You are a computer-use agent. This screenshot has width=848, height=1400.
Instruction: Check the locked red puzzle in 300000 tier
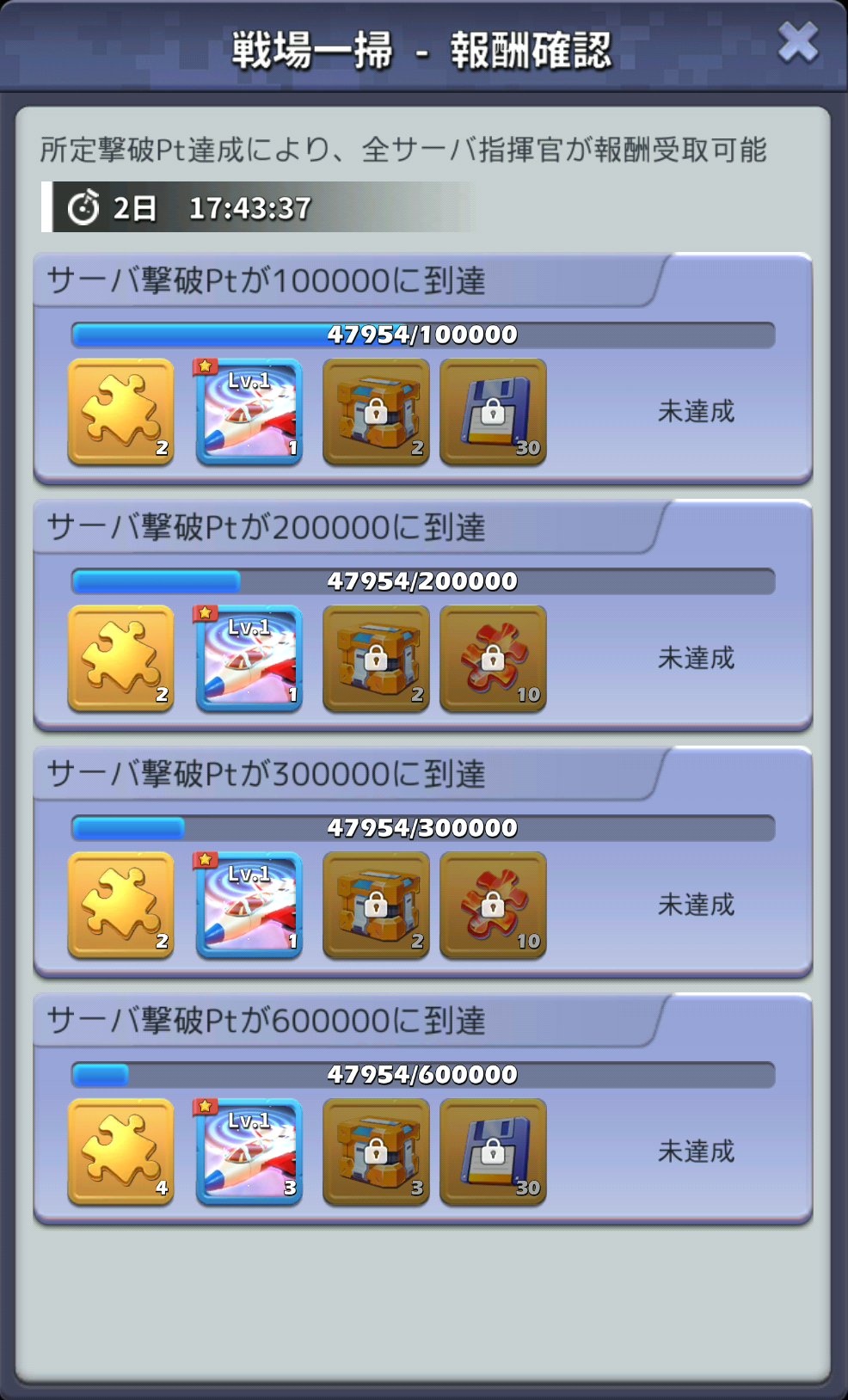[x=493, y=906]
